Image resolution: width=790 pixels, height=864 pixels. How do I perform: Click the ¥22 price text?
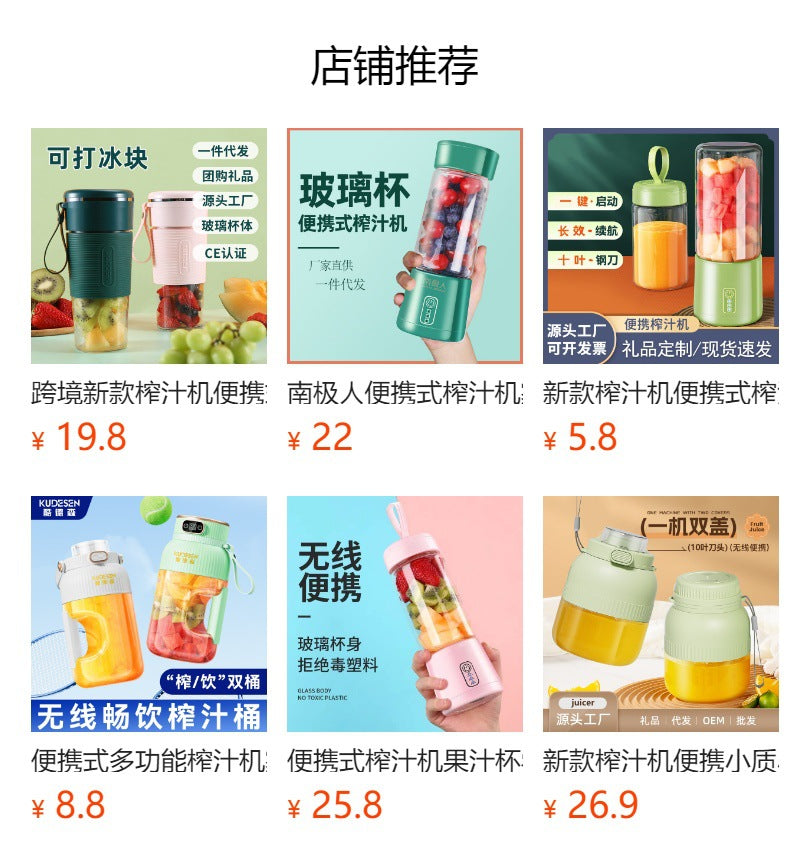tap(315, 431)
